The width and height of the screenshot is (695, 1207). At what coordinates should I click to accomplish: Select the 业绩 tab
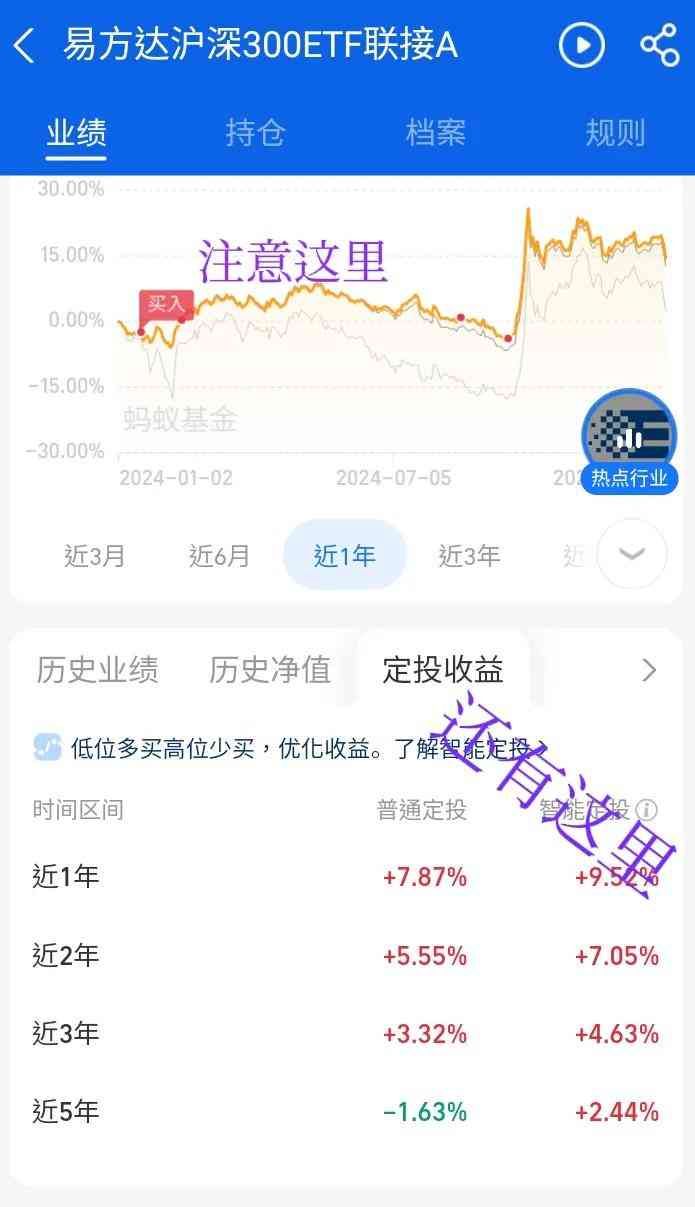(x=76, y=133)
